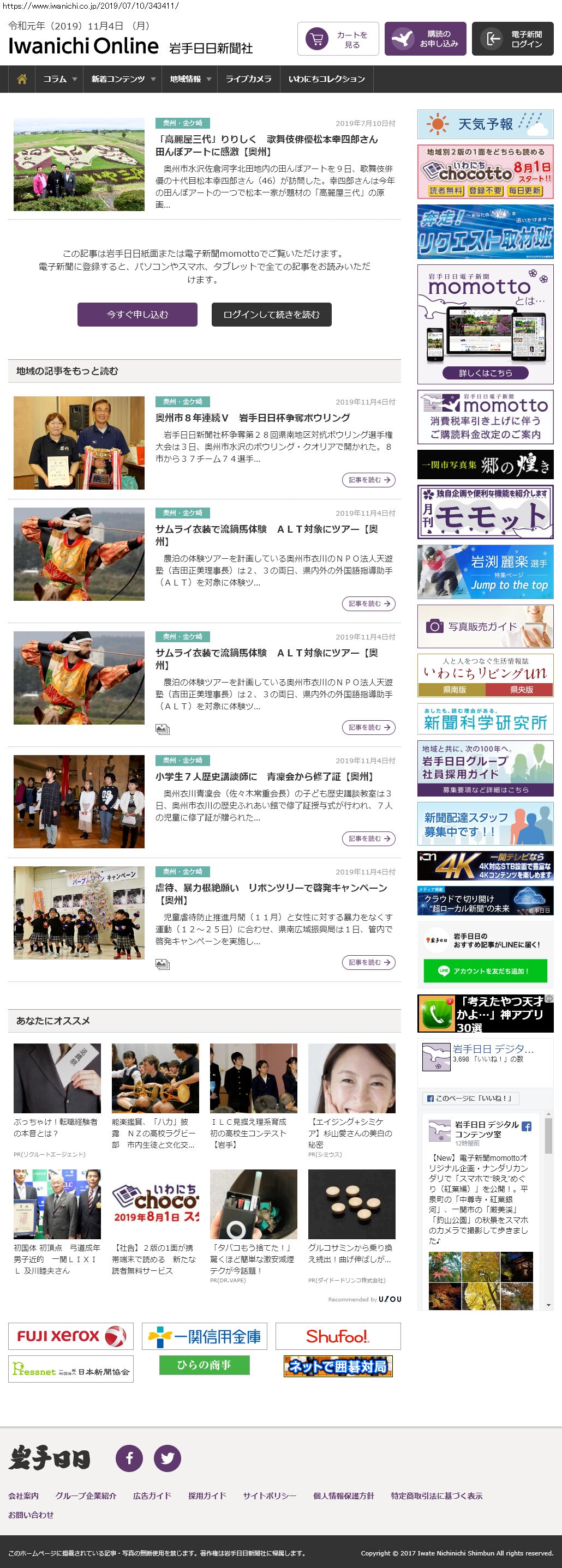Expand the 新着コンテンツ menu

[x=123, y=79]
